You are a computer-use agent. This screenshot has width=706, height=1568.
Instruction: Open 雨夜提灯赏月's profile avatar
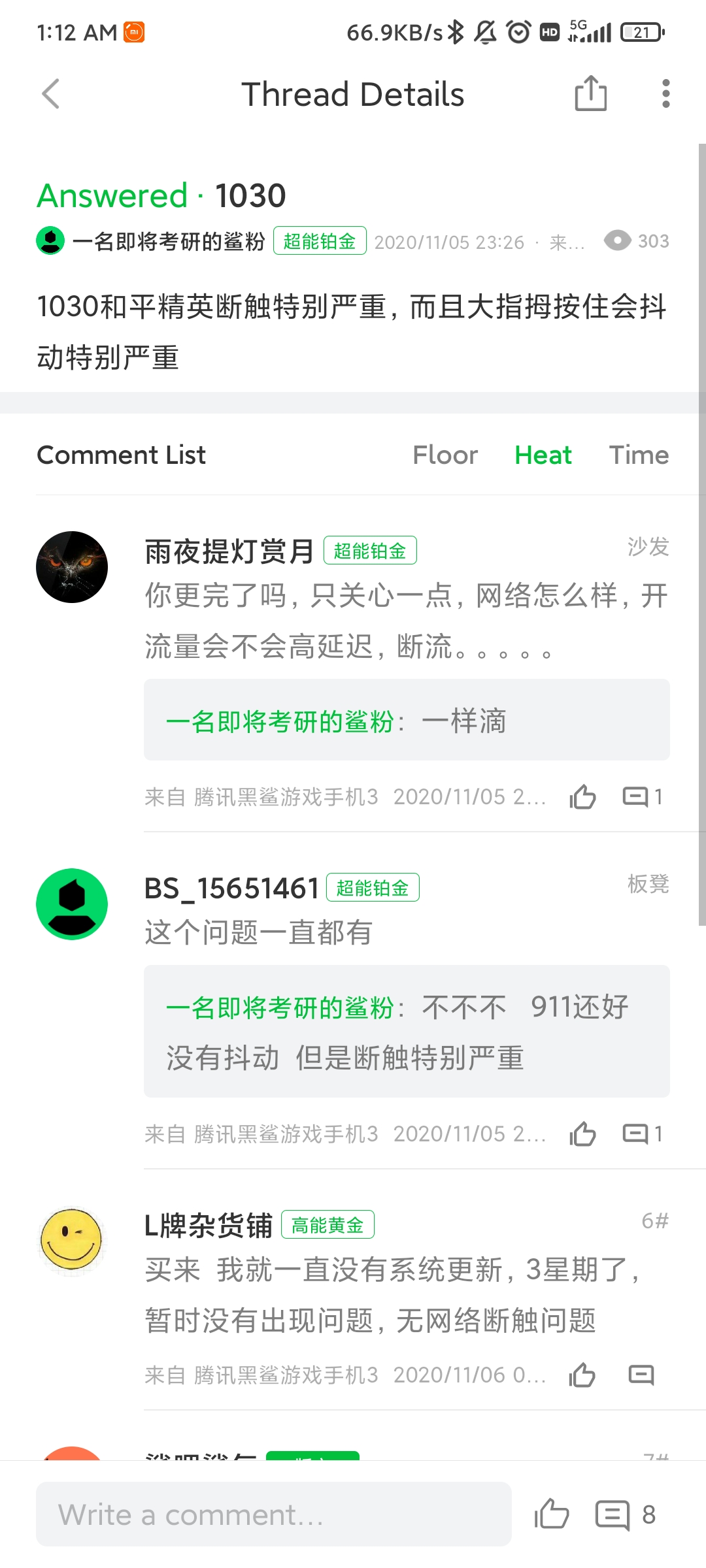pyautogui.click(x=72, y=567)
